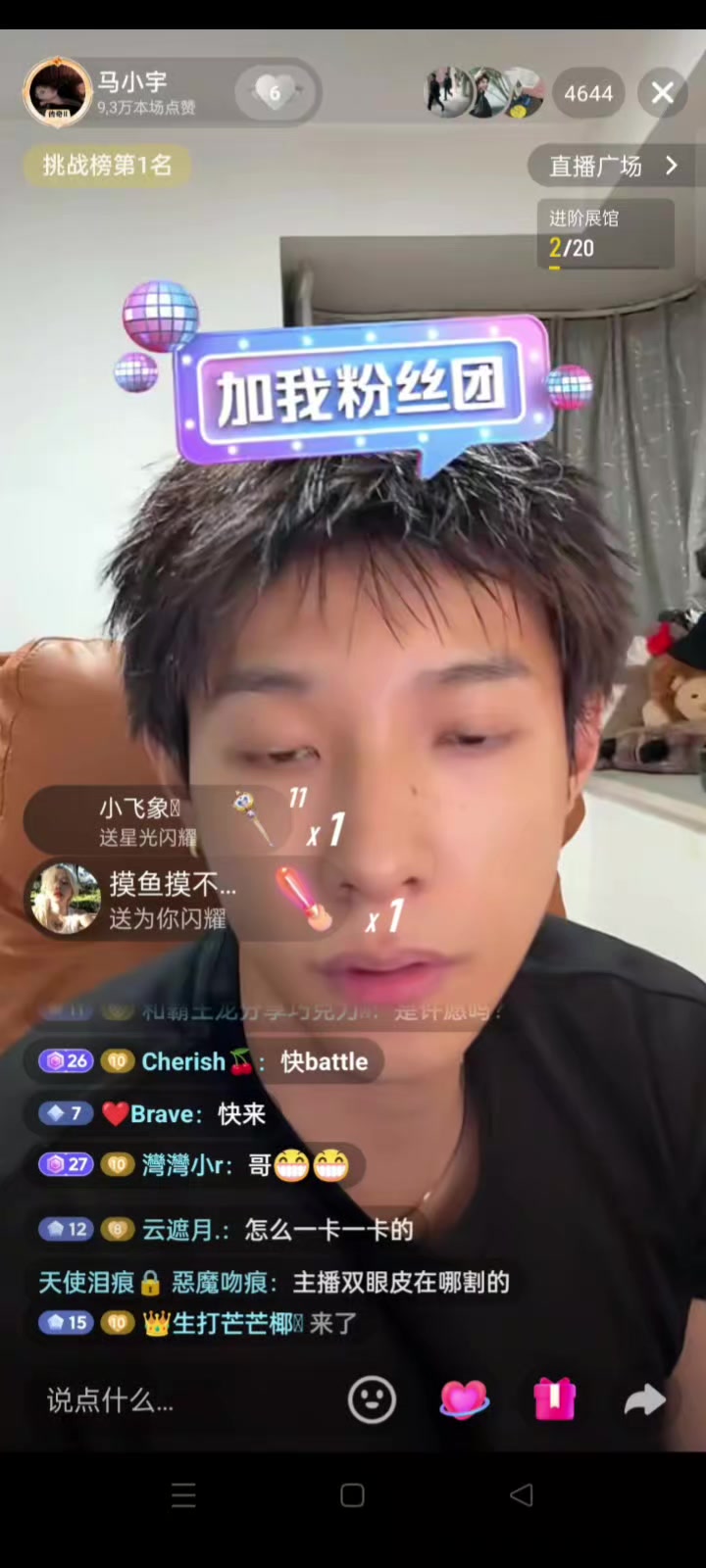The width and height of the screenshot is (706, 1568).
Task: Close the live stream
Action: (x=662, y=93)
